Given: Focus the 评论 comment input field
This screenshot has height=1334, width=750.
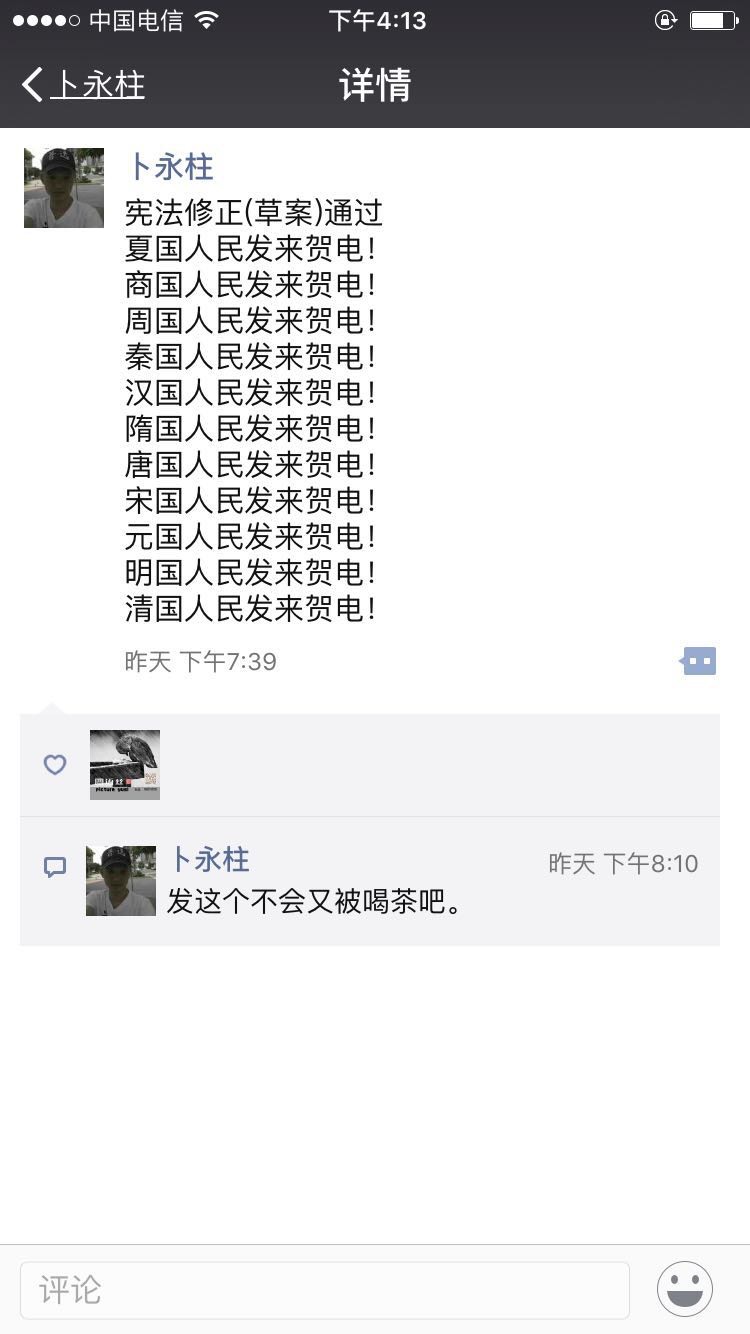Looking at the screenshot, I should [x=325, y=1290].
